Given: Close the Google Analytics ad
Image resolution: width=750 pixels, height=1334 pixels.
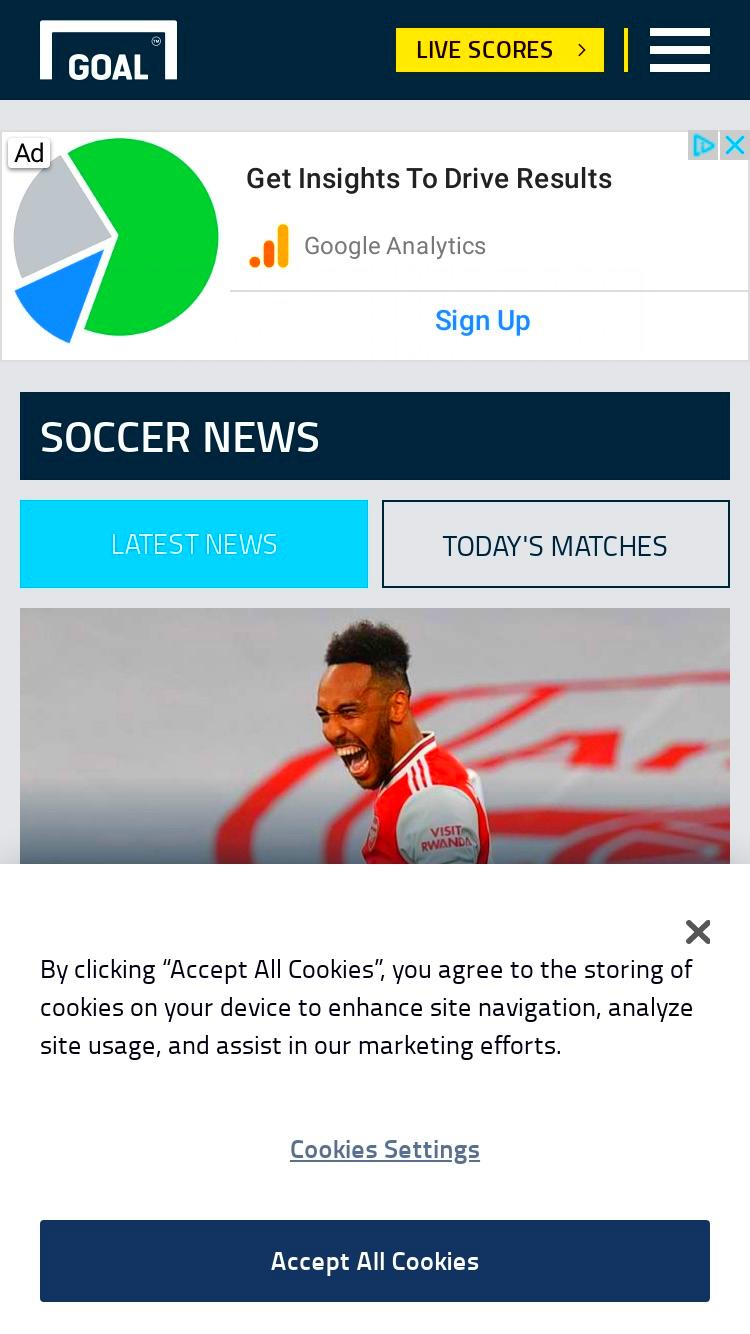Looking at the screenshot, I should (x=735, y=146).
